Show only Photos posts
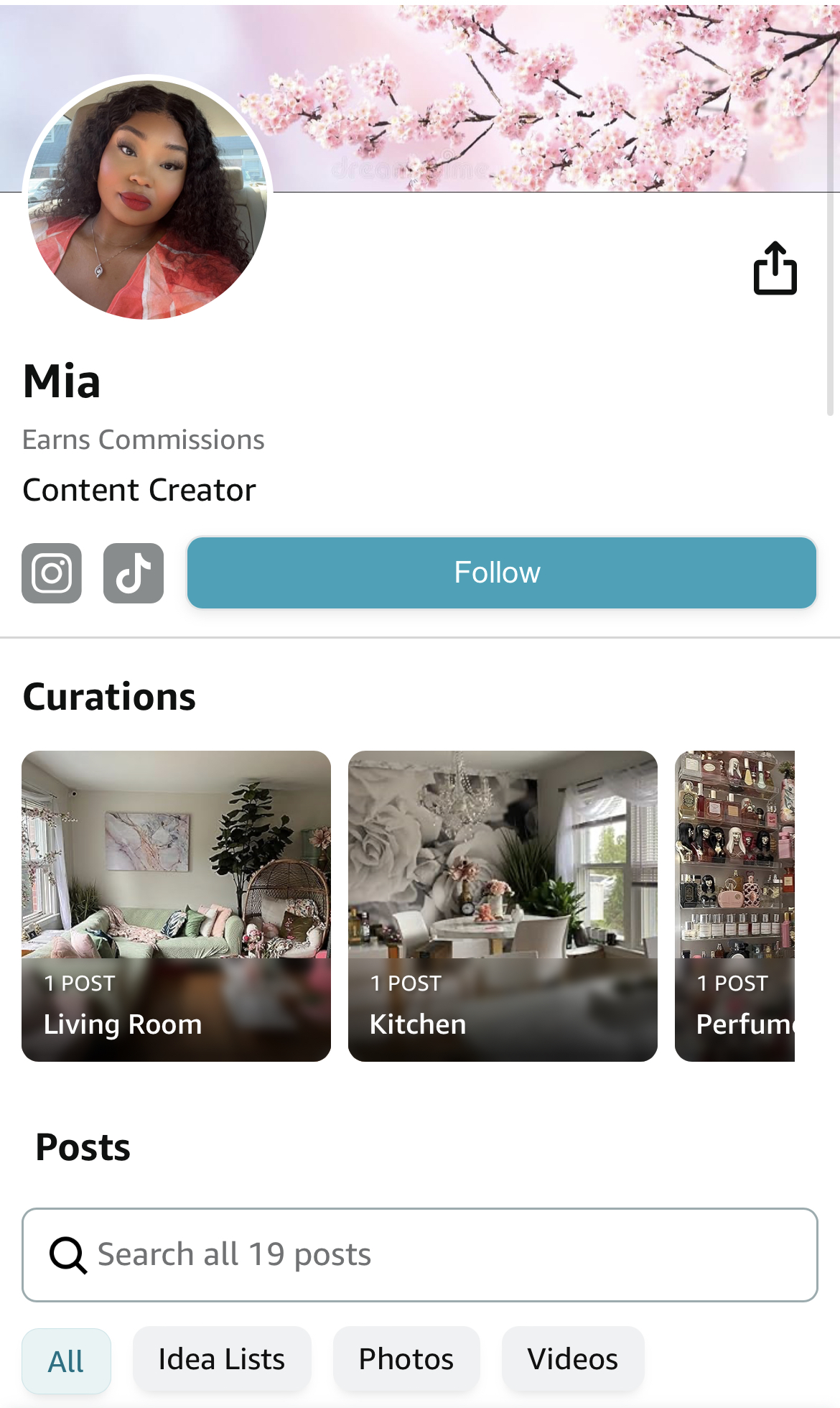This screenshot has height=1408, width=840. coord(406,1359)
